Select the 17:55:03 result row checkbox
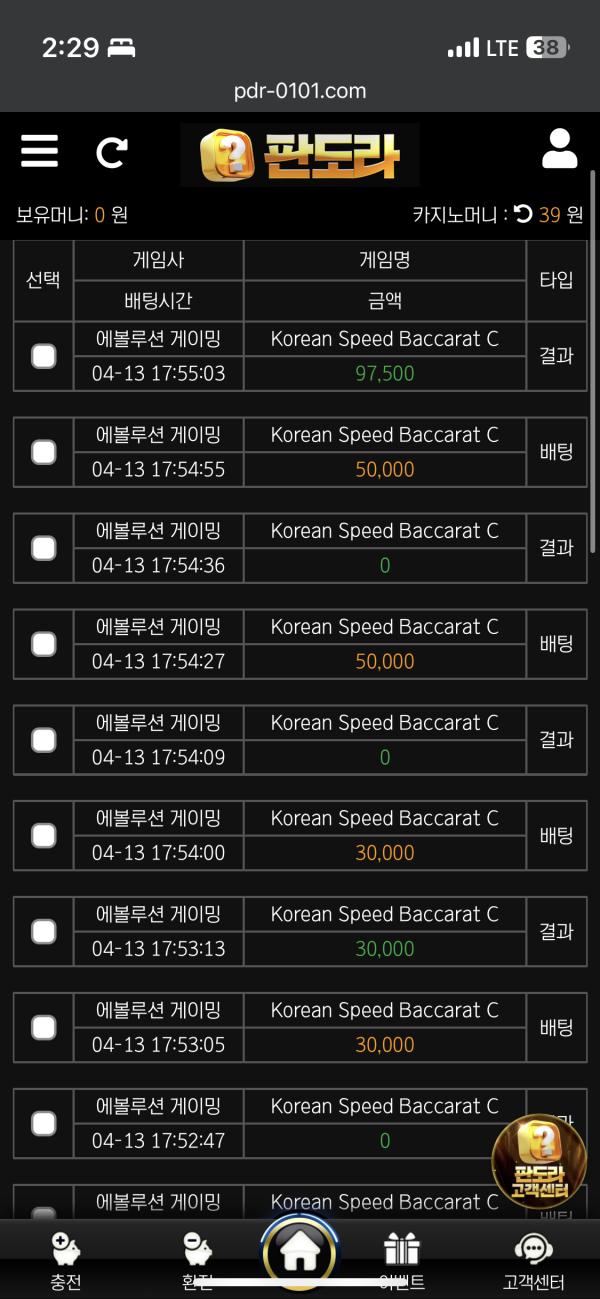The image size is (600, 1299). tap(44, 356)
